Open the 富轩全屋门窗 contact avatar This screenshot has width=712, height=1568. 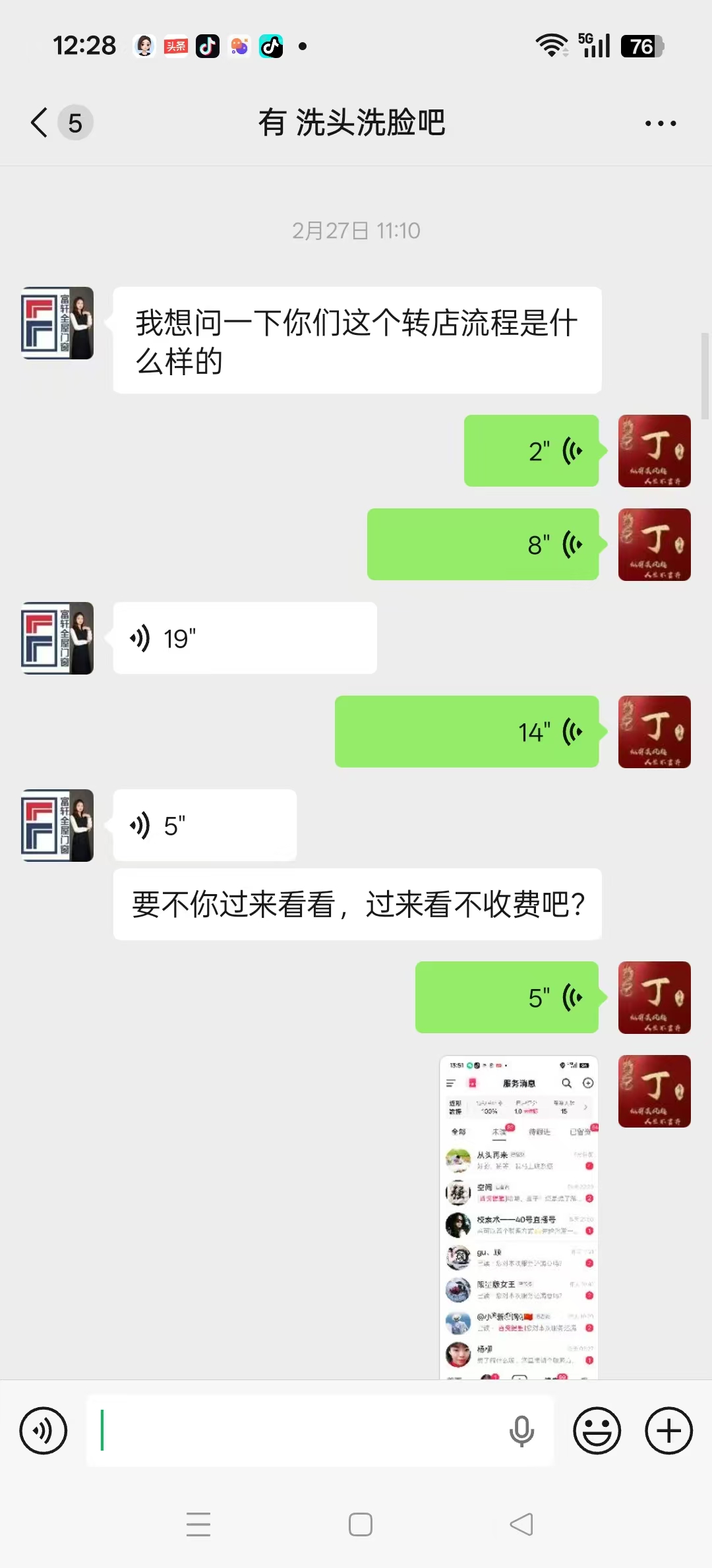point(57,323)
